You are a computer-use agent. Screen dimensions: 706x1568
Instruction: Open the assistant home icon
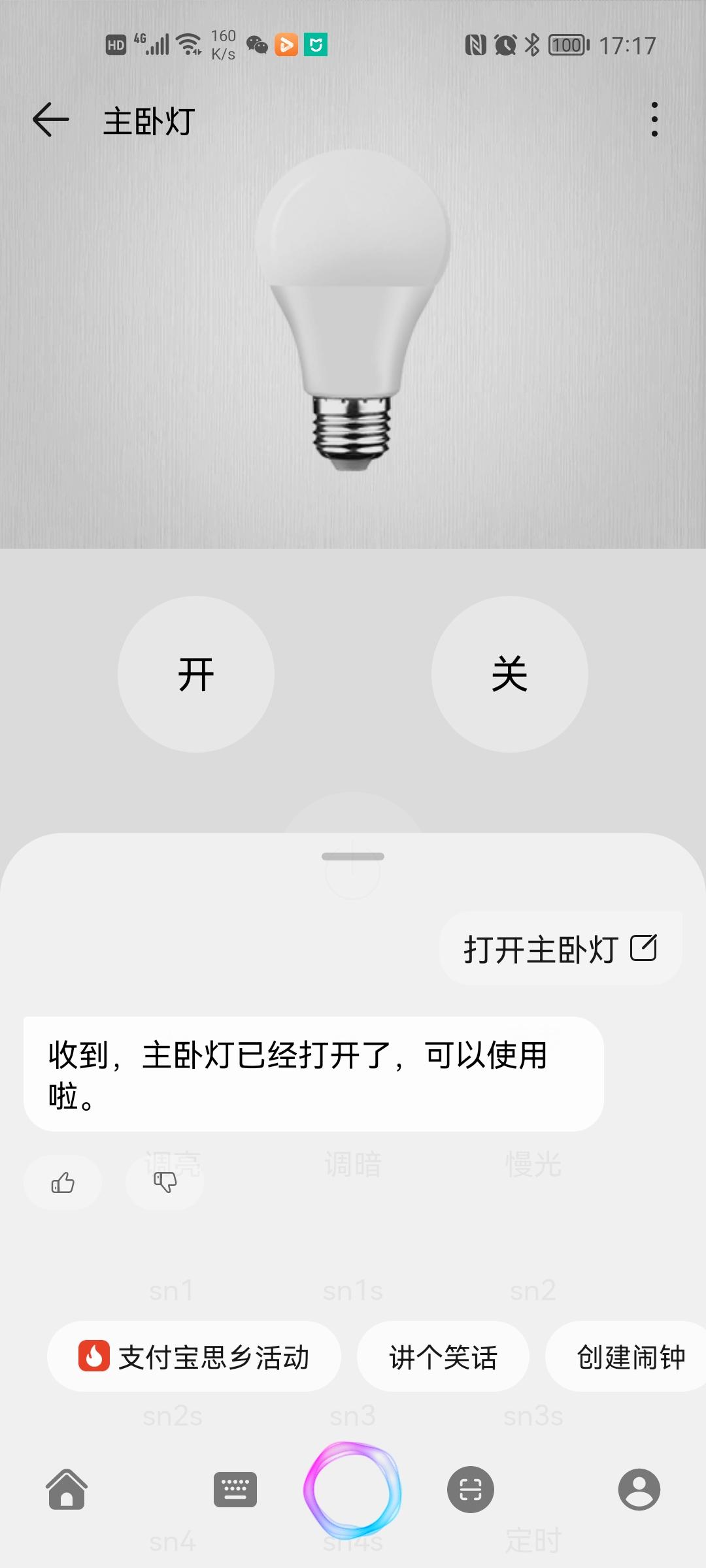click(67, 1490)
